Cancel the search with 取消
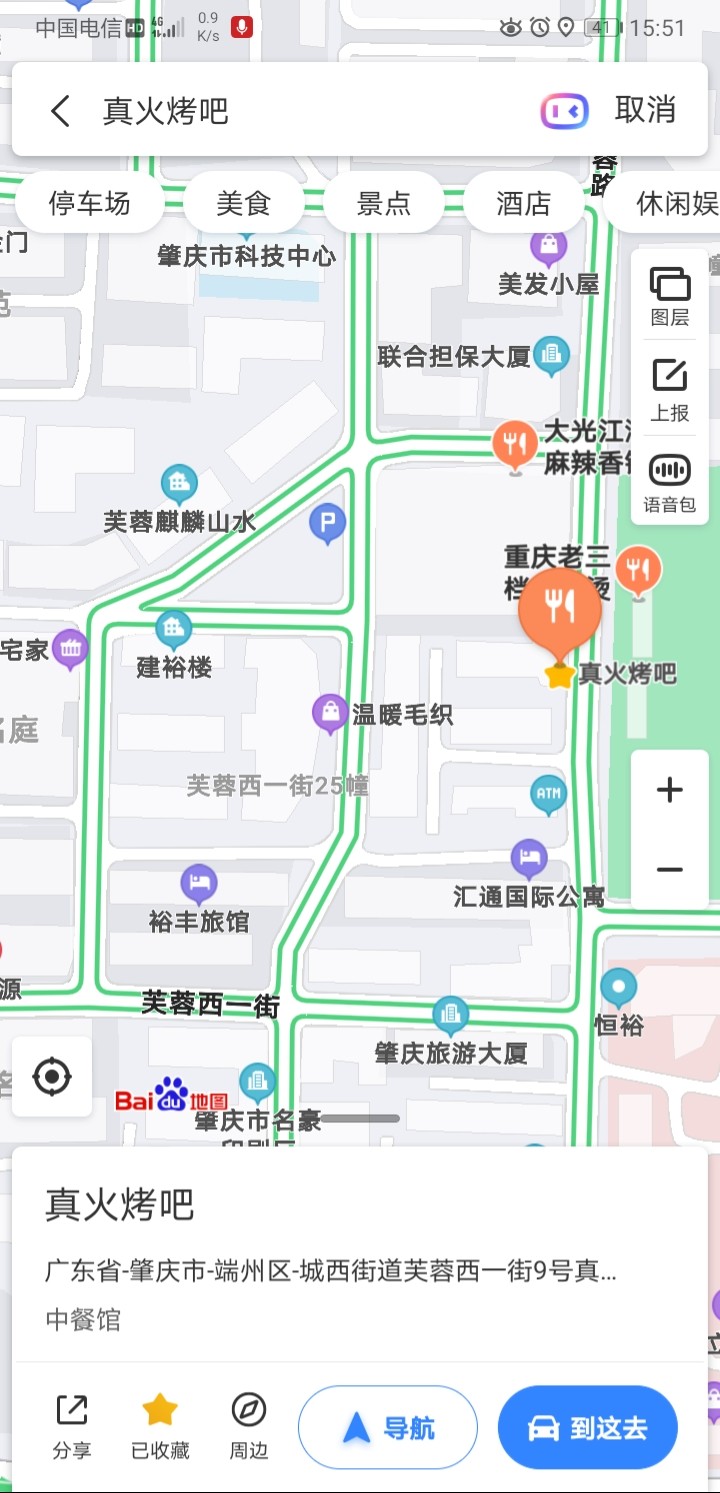 click(645, 110)
